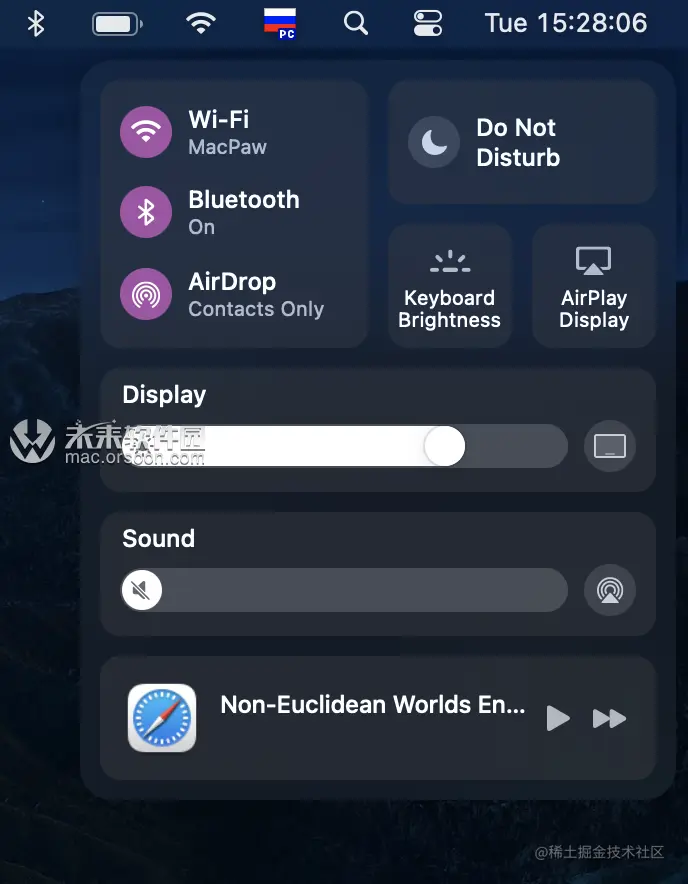Open Keyboard Brightness control
This screenshot has width=688, height=884.
(450, 286)
